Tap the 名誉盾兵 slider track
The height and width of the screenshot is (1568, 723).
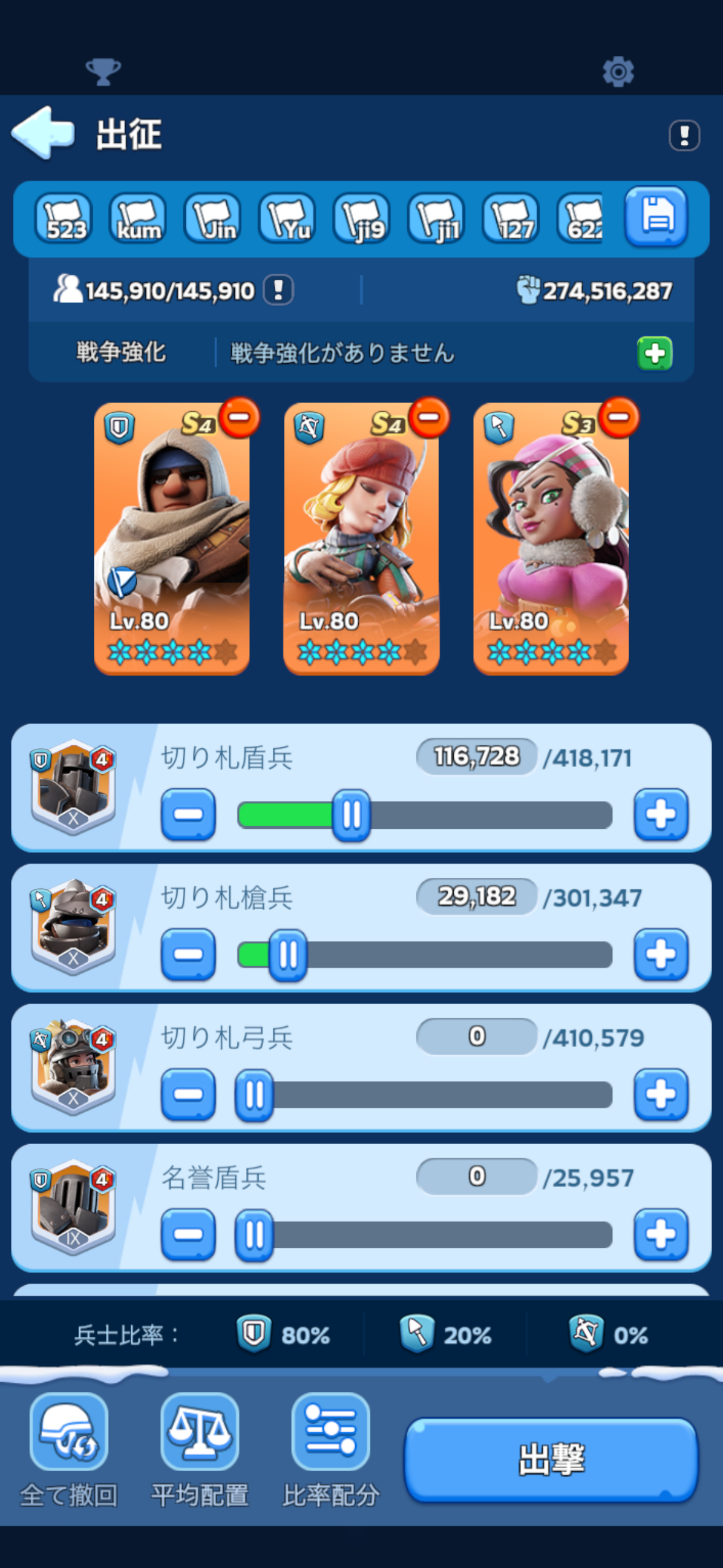point(442,1234)
